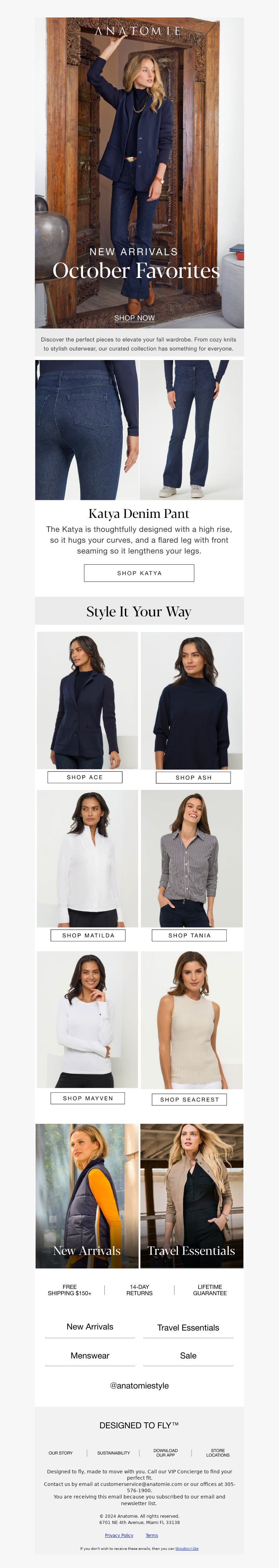Open the OUR STORY link
279x1568 pixels.
(x=61, y=1453)
